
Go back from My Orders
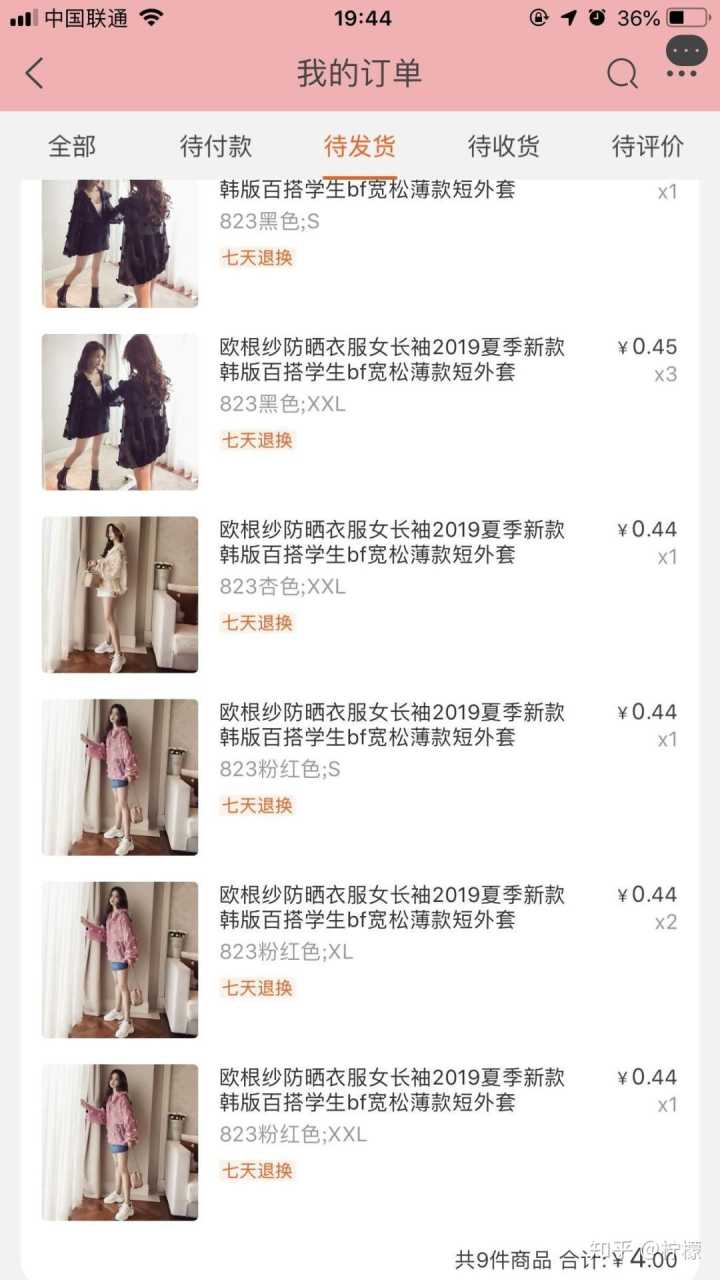pos(35,73)
